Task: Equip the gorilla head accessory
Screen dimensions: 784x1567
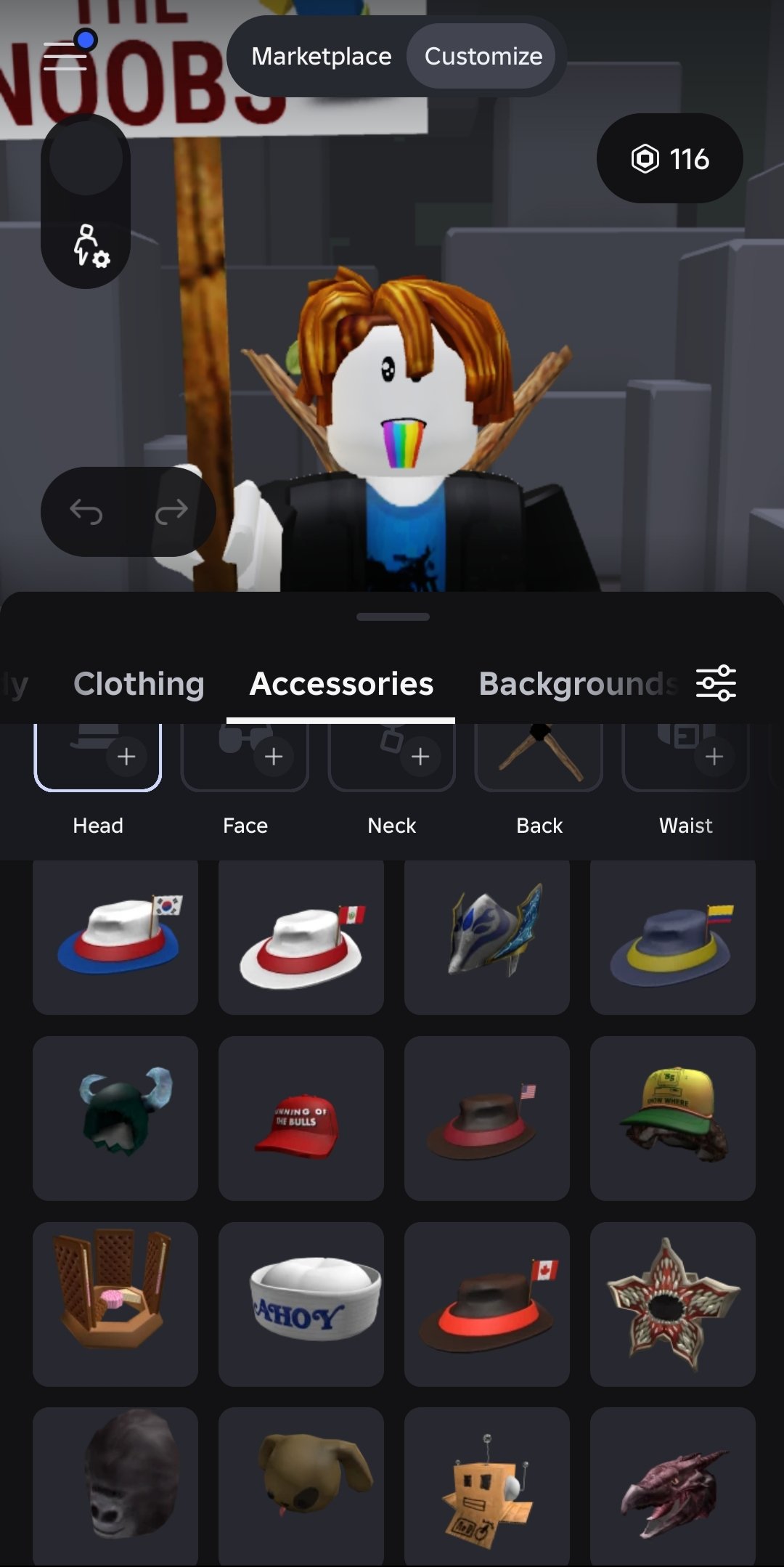Action: [x=115, y=1486]
